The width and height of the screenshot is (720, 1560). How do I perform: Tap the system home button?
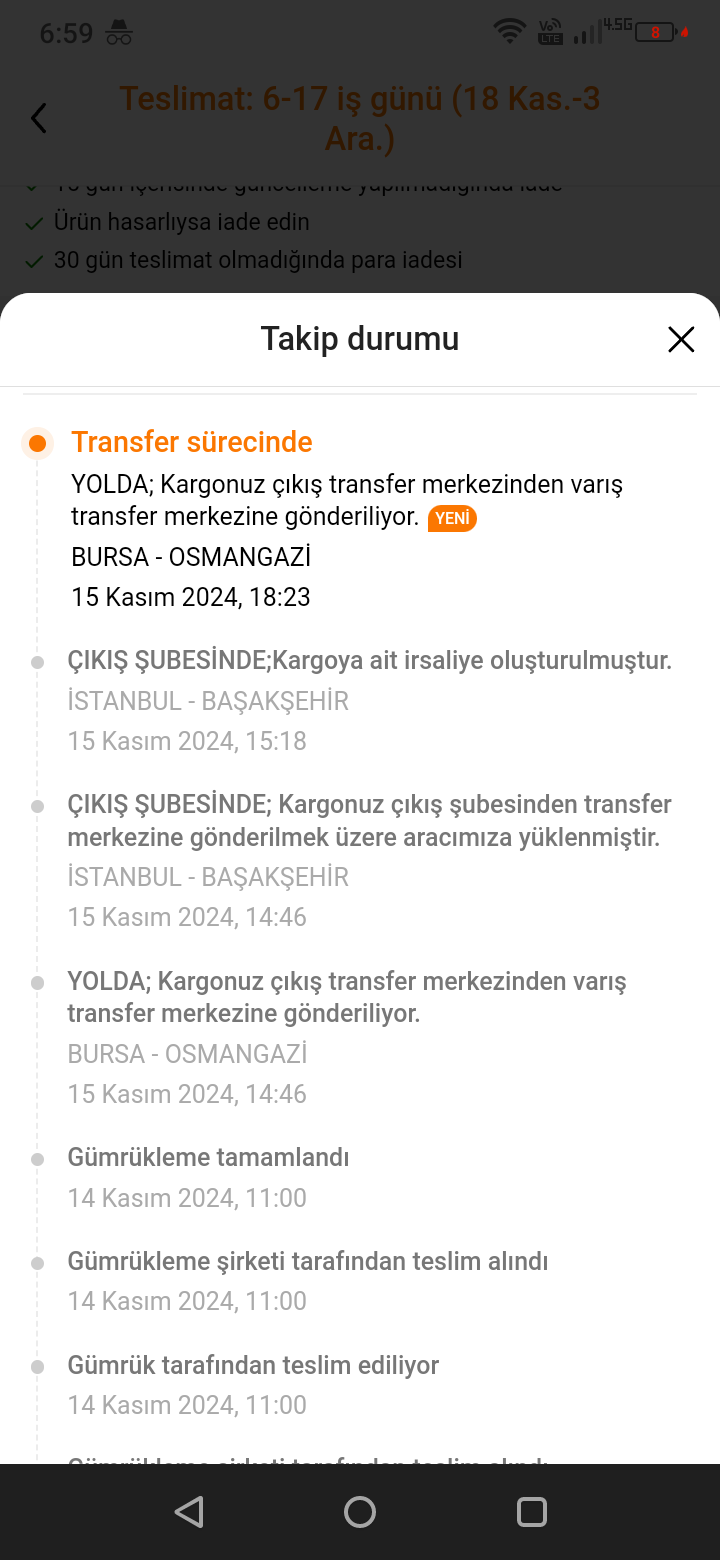click(360, 1512)
